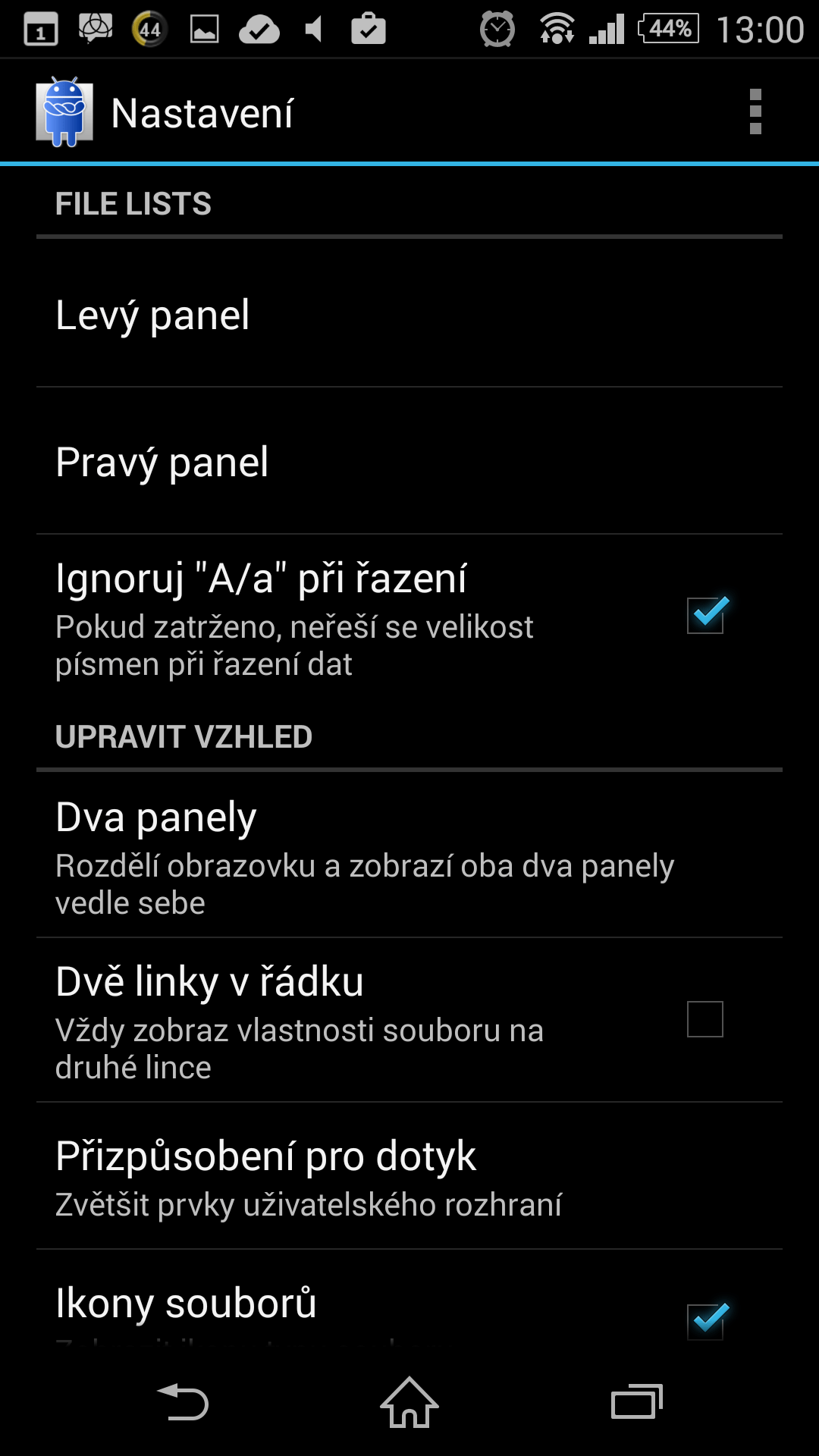Open Pravý panel settings
The width and height of the screenshot is (819, 1456).
pyautogui.click(x=409, y=461)
